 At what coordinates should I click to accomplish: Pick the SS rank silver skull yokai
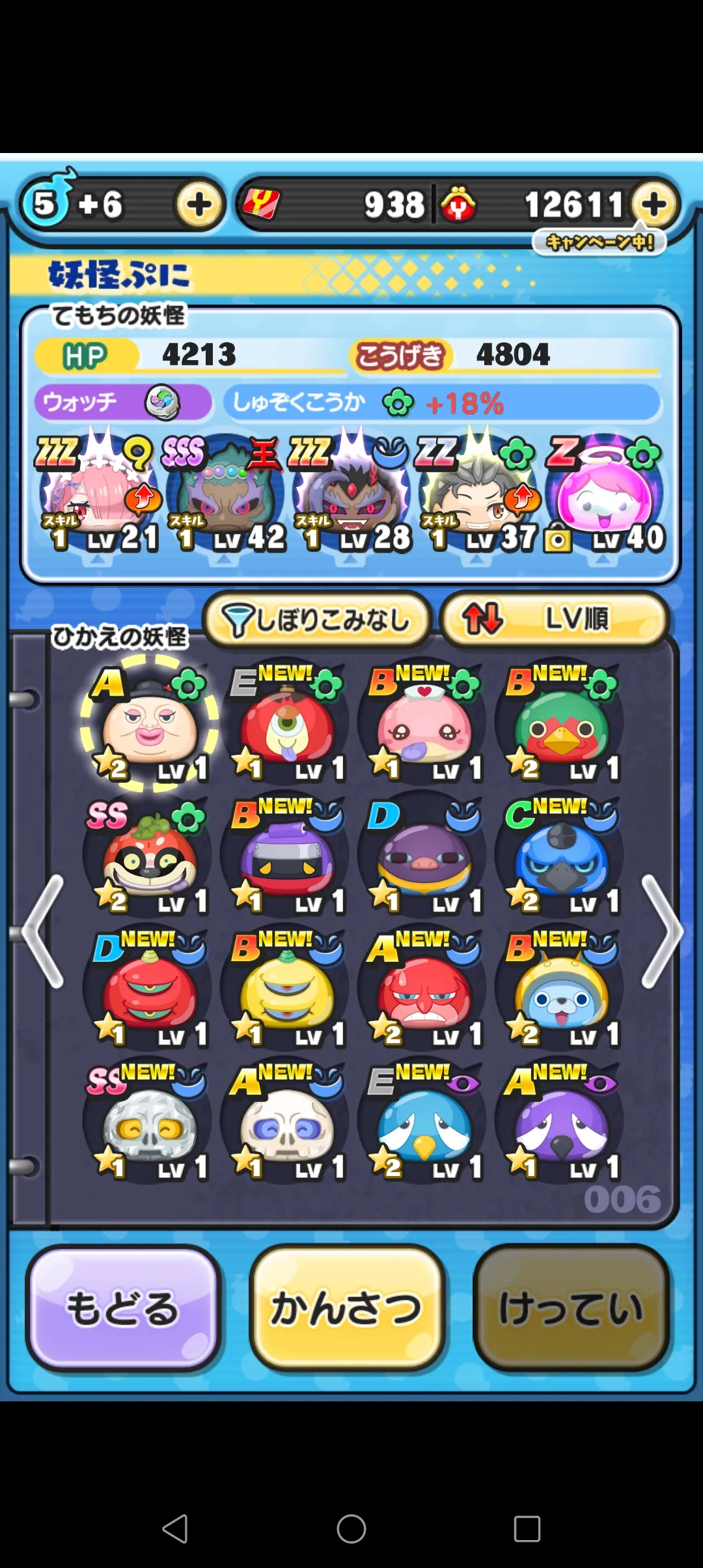tap(149, 1121)
